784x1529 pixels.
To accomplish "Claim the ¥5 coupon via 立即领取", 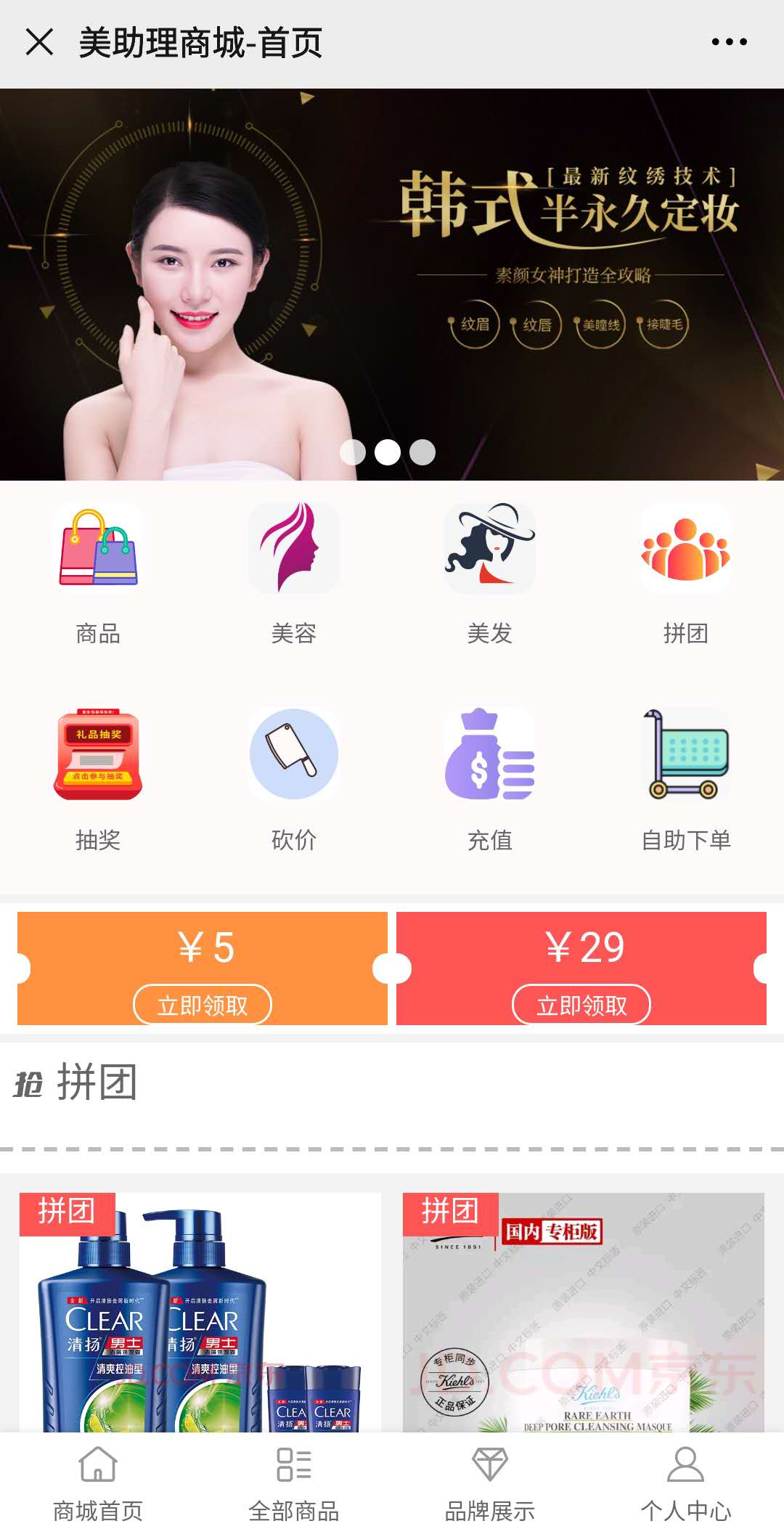I will pyautogui.click(x=201, y=1005).
